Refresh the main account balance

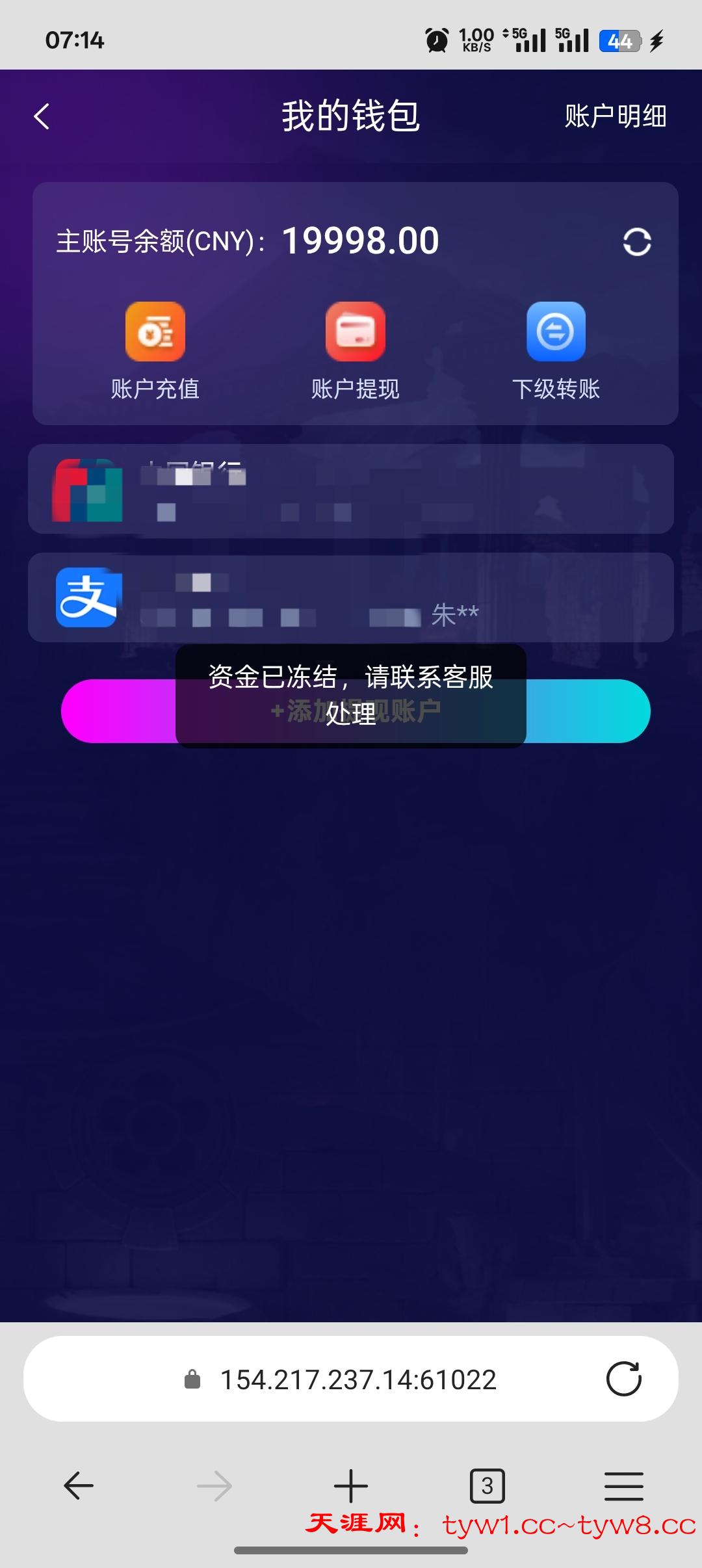click(x=636, y=242)
